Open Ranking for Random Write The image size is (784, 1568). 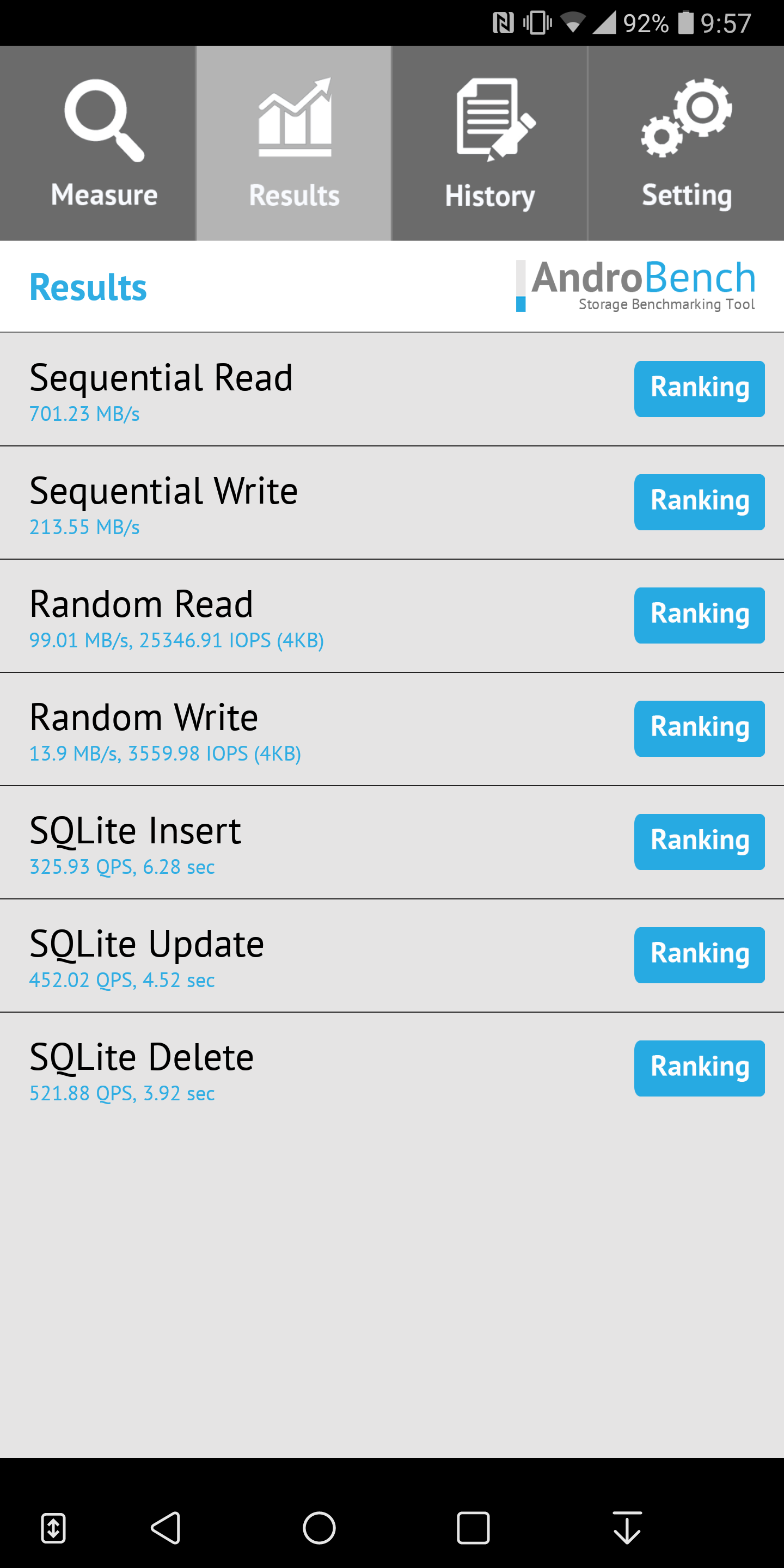pos(700,728)
